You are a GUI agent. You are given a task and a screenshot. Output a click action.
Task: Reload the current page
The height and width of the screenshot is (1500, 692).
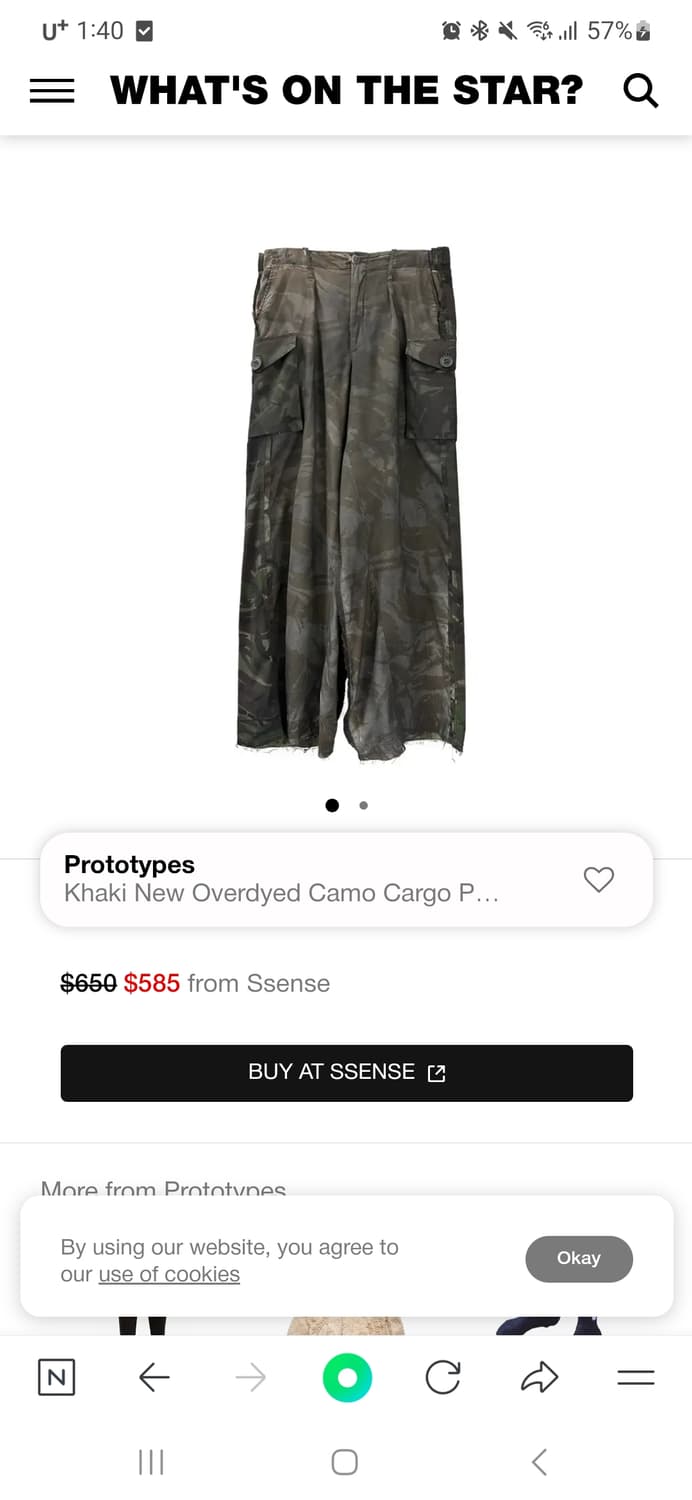click(442, 1378)
